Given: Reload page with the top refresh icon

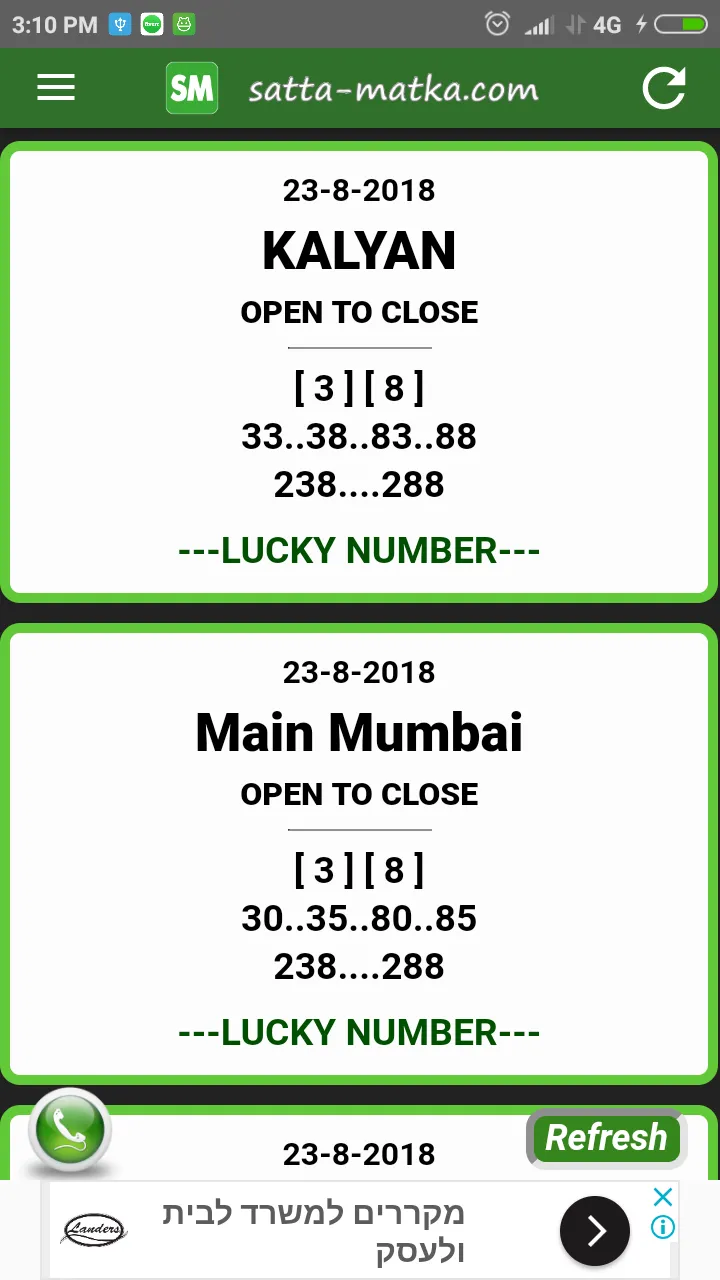Looking at the screenshot, I should click(x=663, y=88).
